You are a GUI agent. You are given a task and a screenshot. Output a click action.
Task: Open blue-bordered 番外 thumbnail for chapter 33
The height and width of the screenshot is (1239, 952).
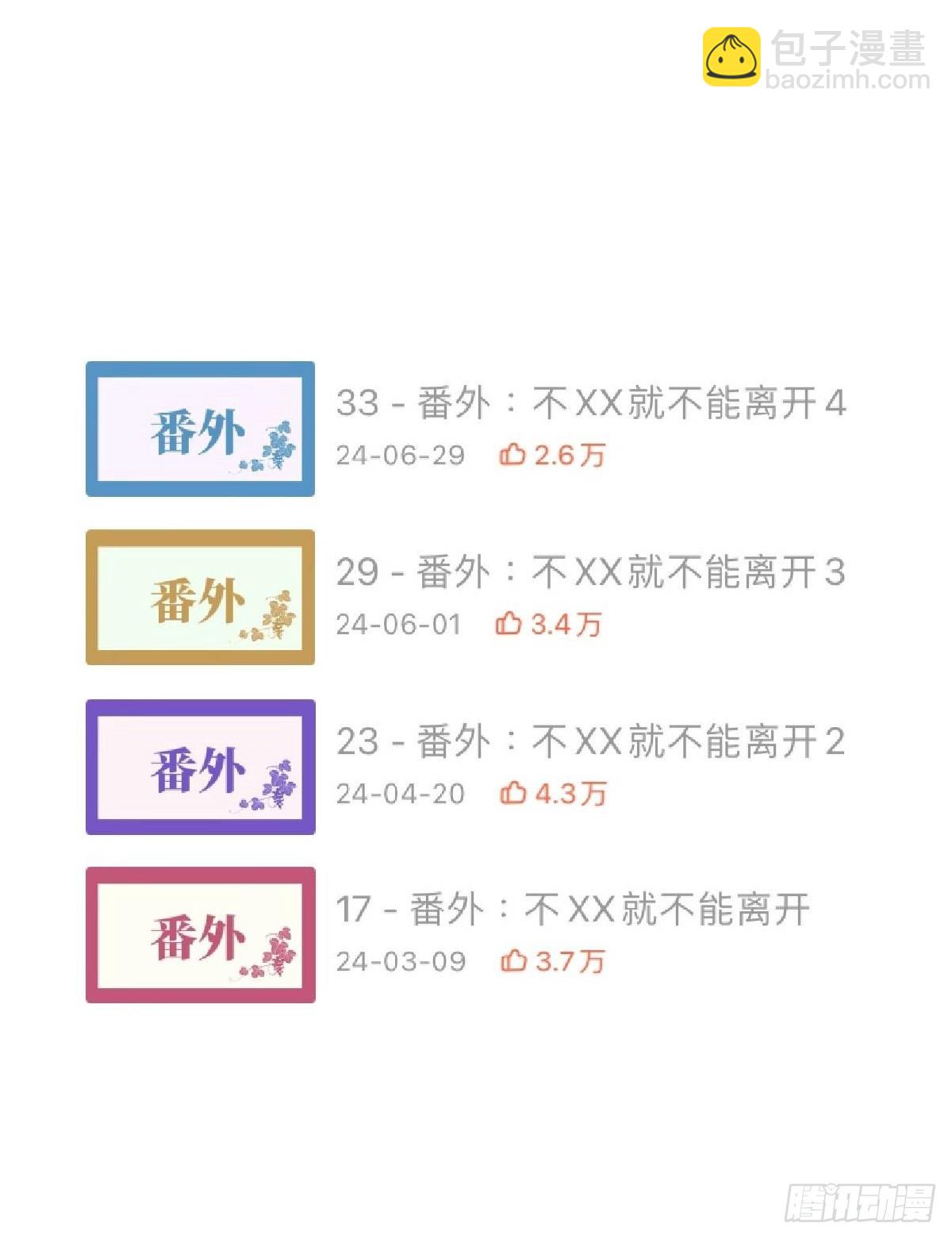coord(198,429)
